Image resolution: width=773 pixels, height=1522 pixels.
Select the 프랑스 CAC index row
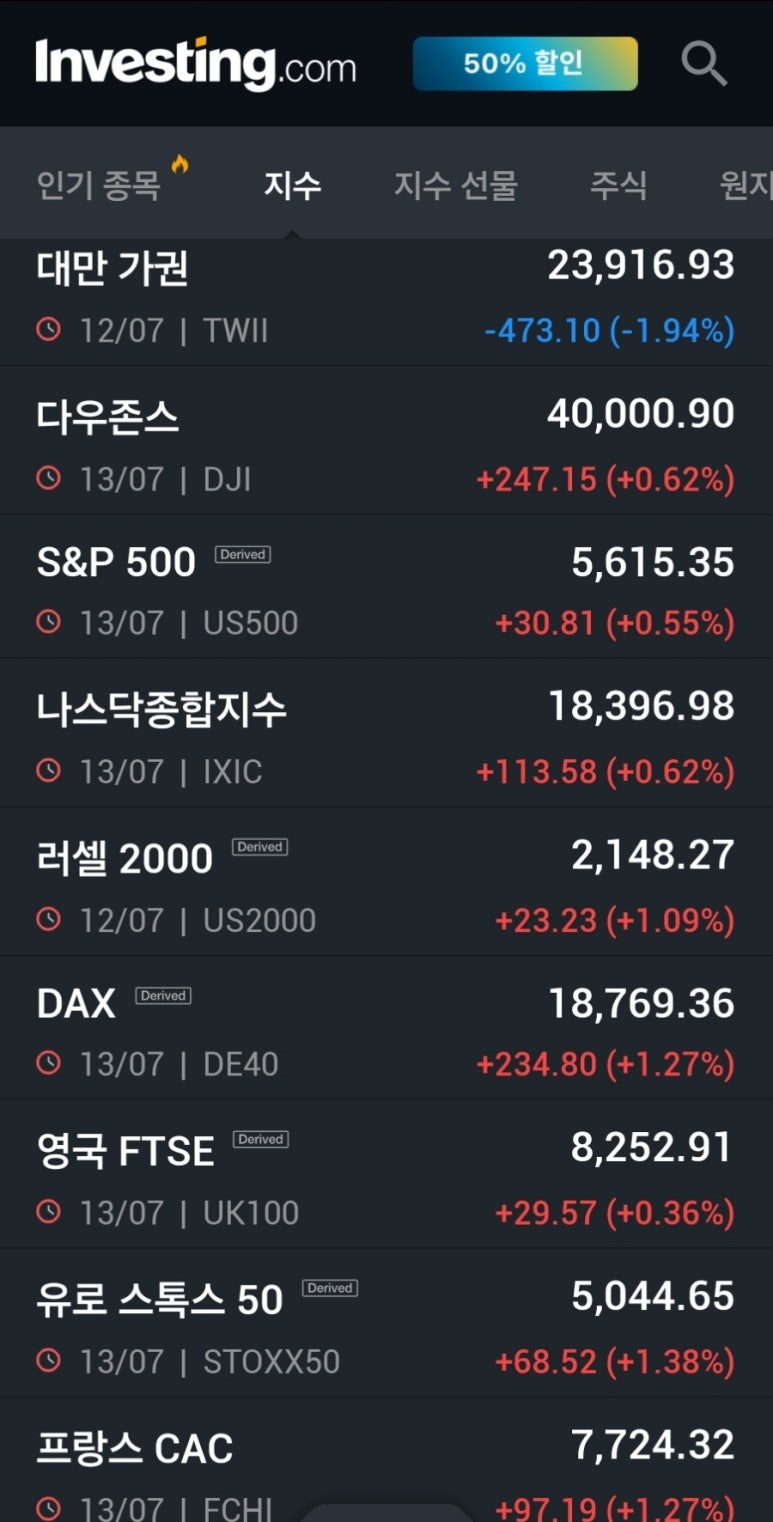click(386, 1460)
